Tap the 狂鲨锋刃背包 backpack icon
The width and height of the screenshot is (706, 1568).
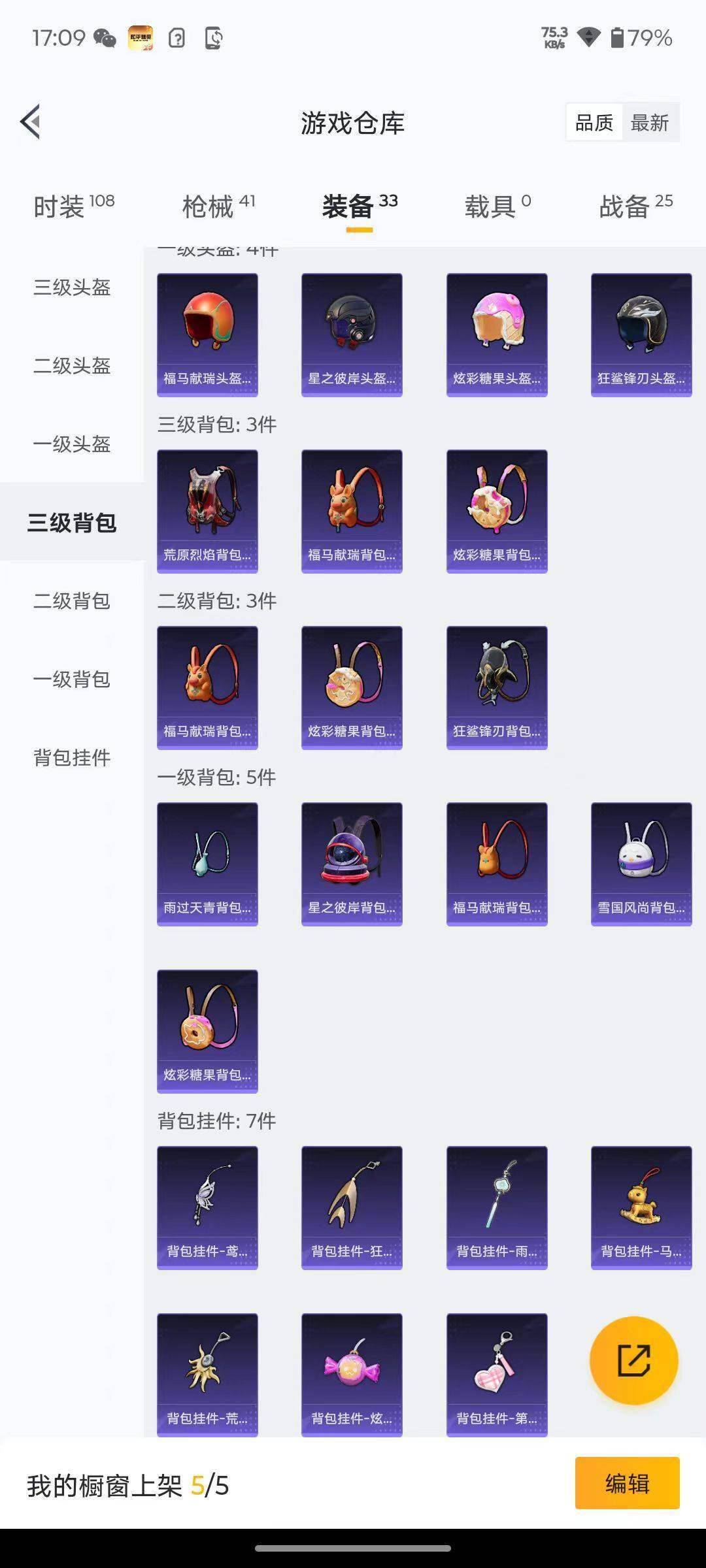[x=497, y=683]
